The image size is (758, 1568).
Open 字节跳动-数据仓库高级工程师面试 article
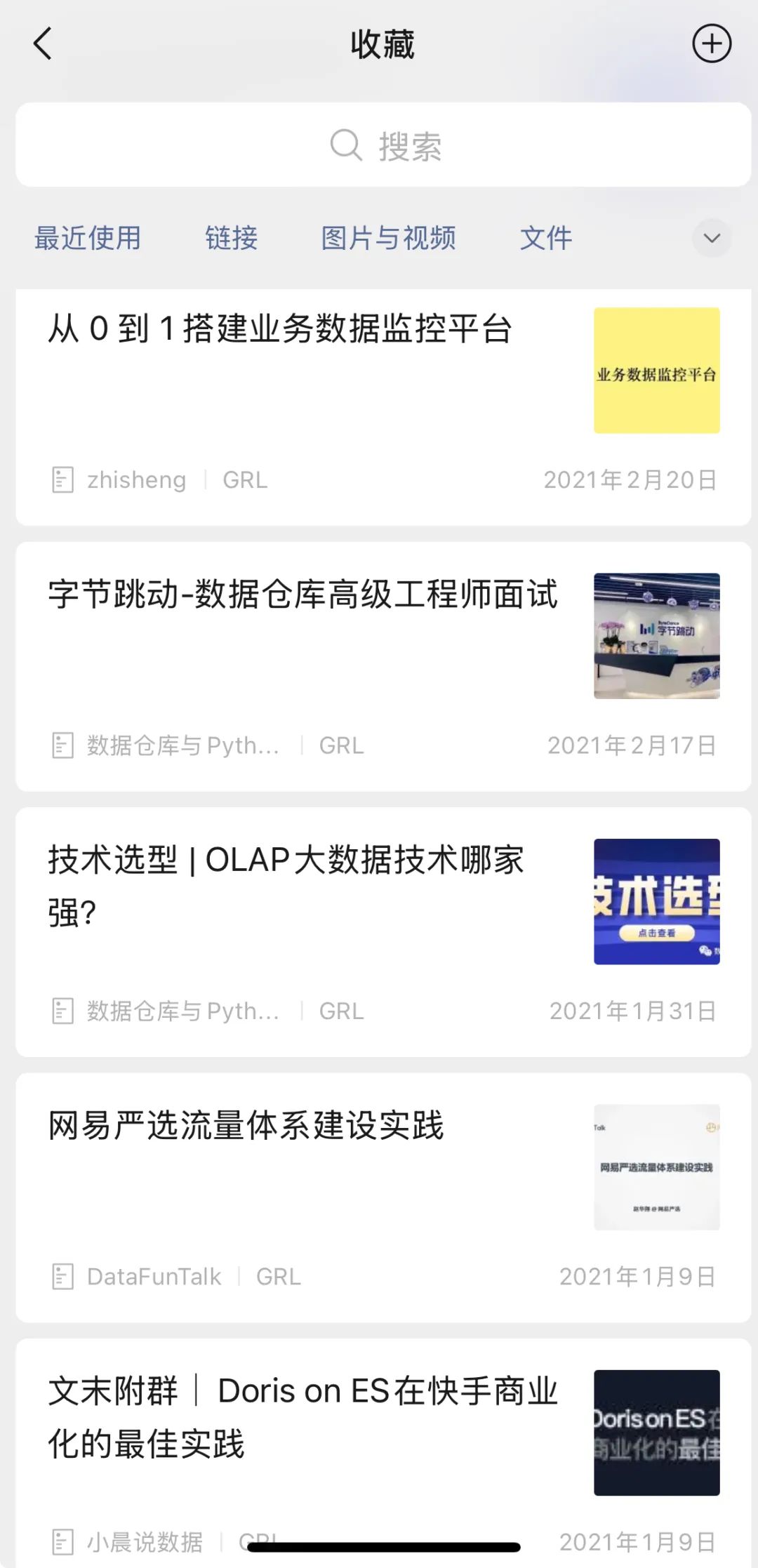click(303, 594)
